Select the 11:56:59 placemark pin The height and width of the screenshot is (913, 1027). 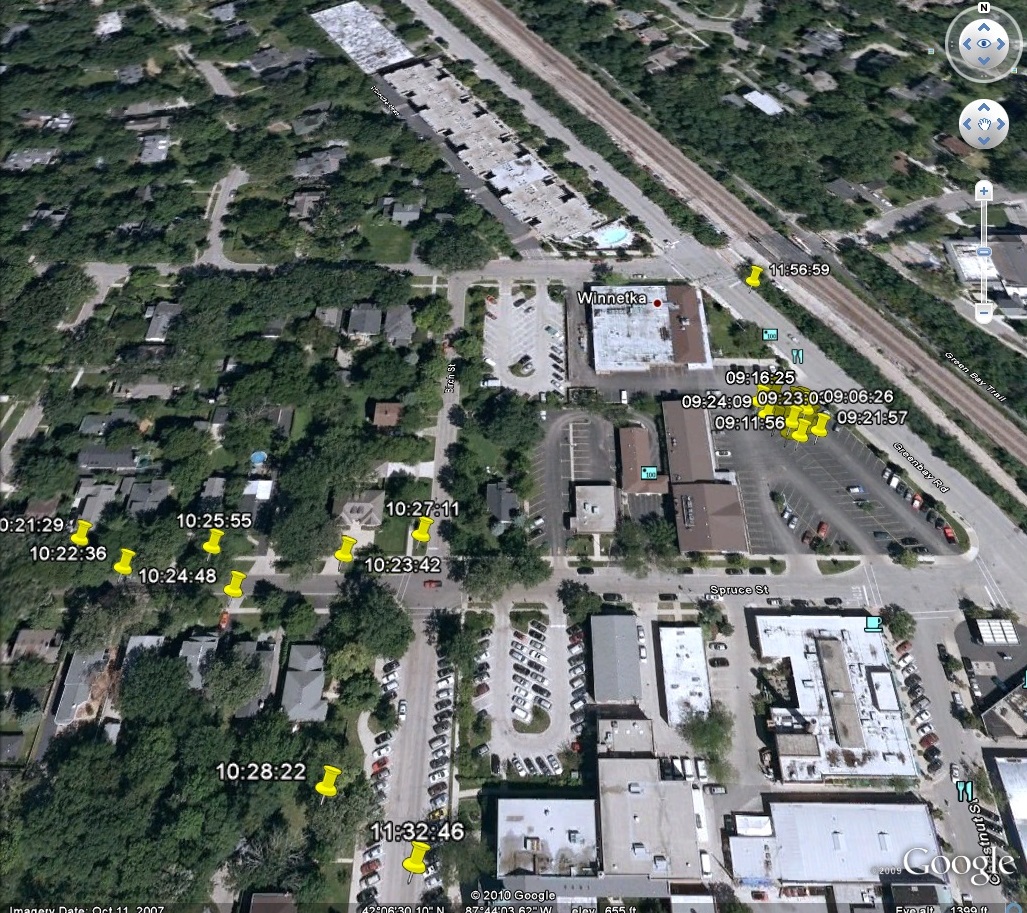coord(754,275)
